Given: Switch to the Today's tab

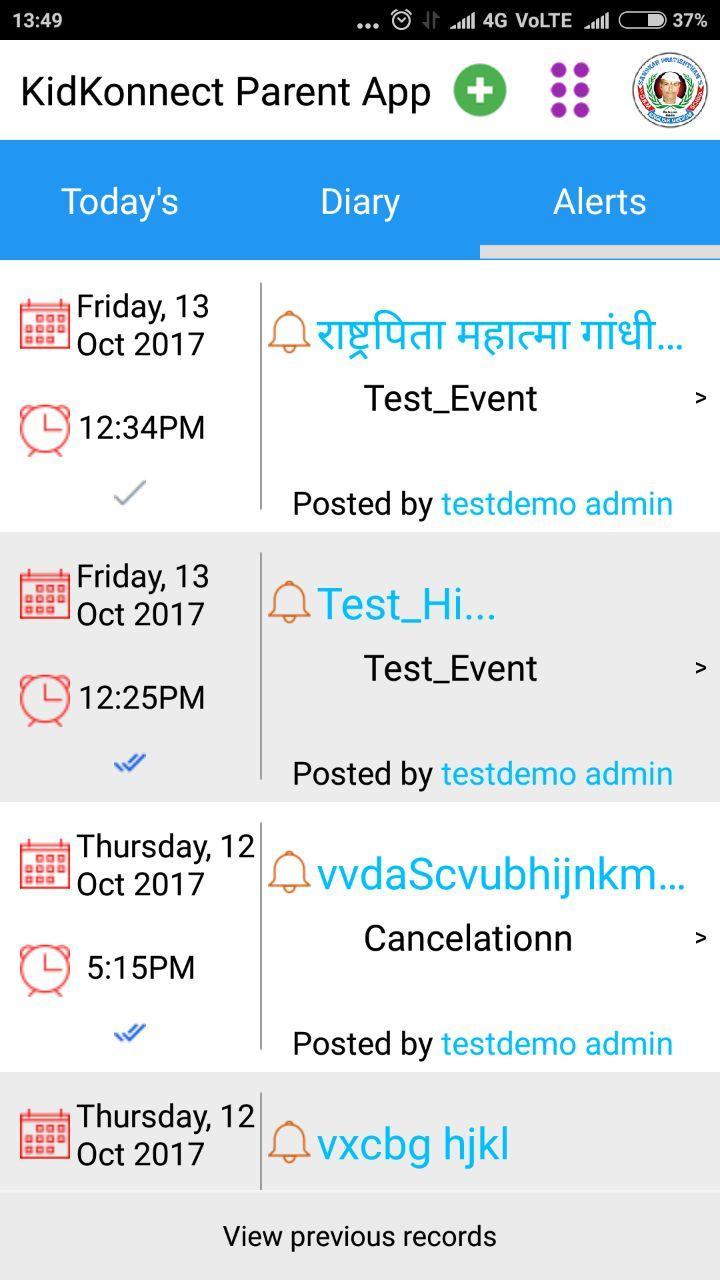Looking at the screenshot, I should [x=120, y=201].
